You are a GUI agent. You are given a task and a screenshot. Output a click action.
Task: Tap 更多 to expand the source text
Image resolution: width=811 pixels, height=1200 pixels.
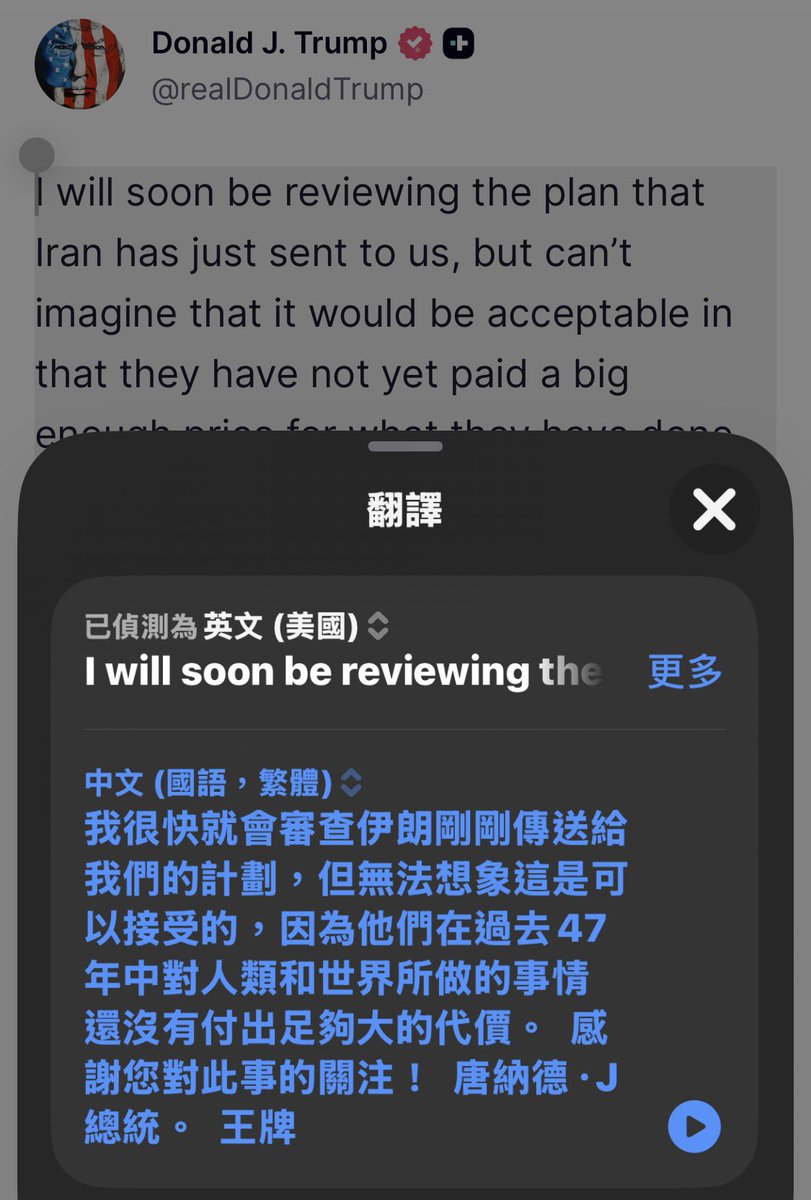click(x=685, y=672)
